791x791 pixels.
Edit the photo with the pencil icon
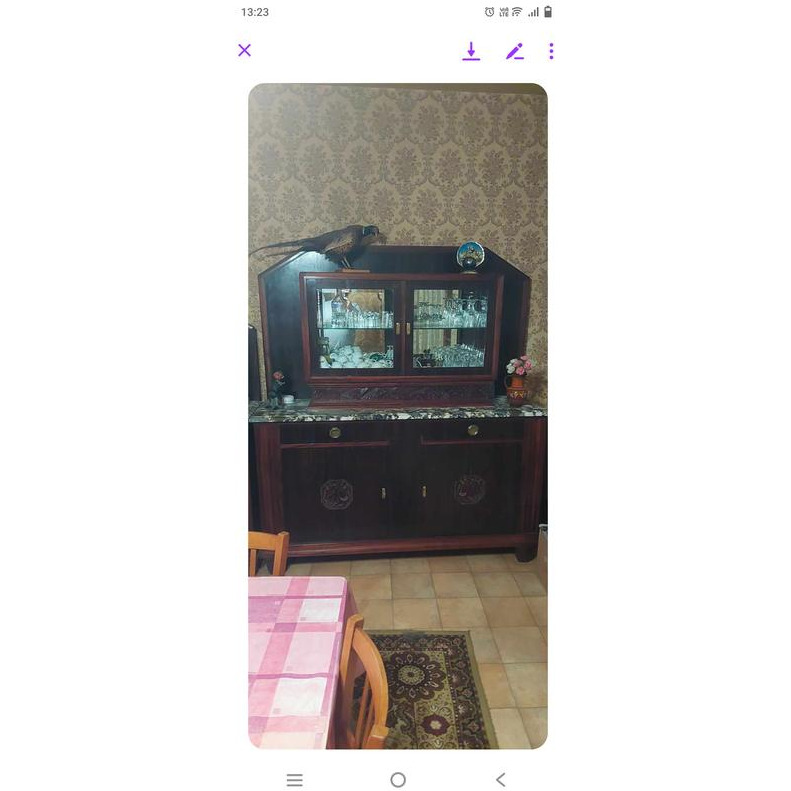pos(514,51)
